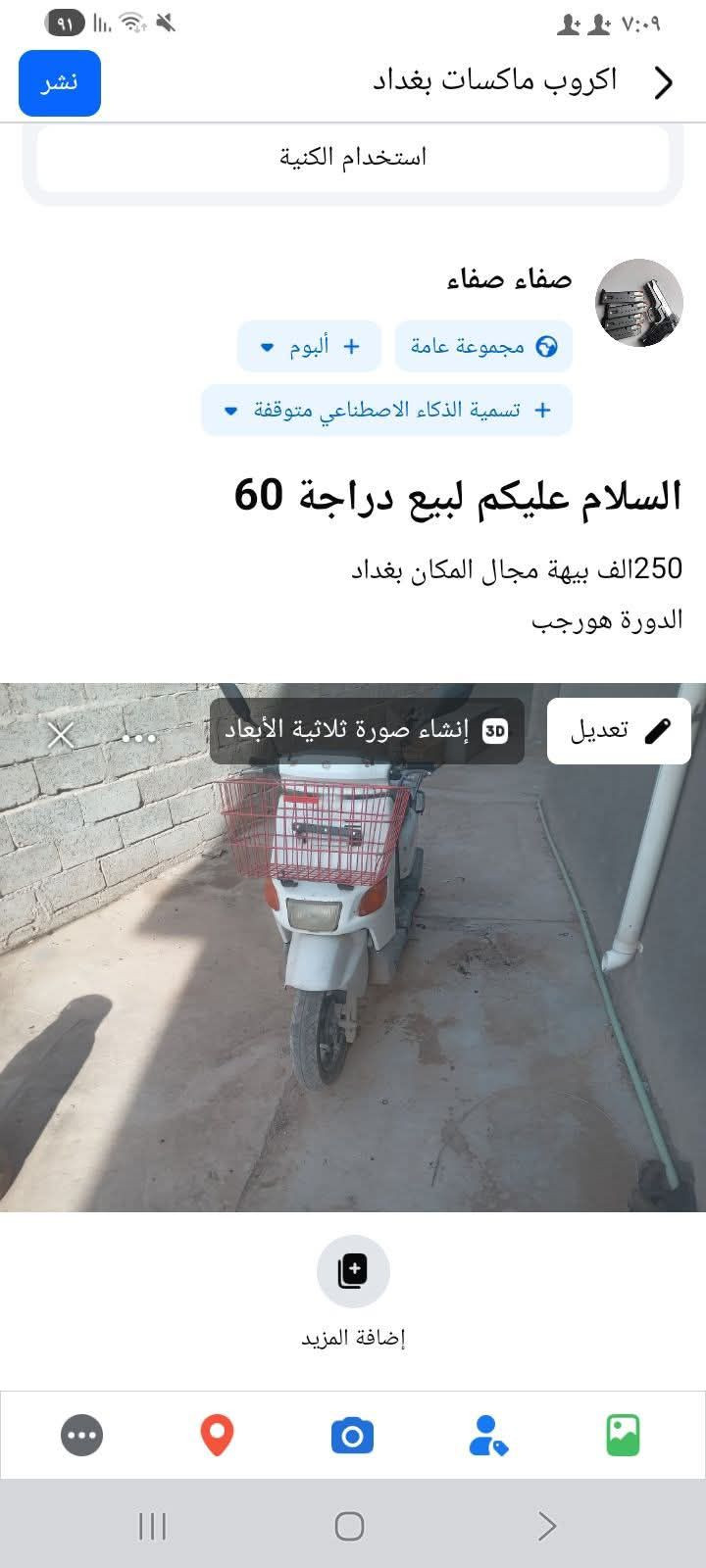Open more post options in the toolbar
Image resolution: width=706 pixels, height=1568 pixels.
[x=81, y=1437]
